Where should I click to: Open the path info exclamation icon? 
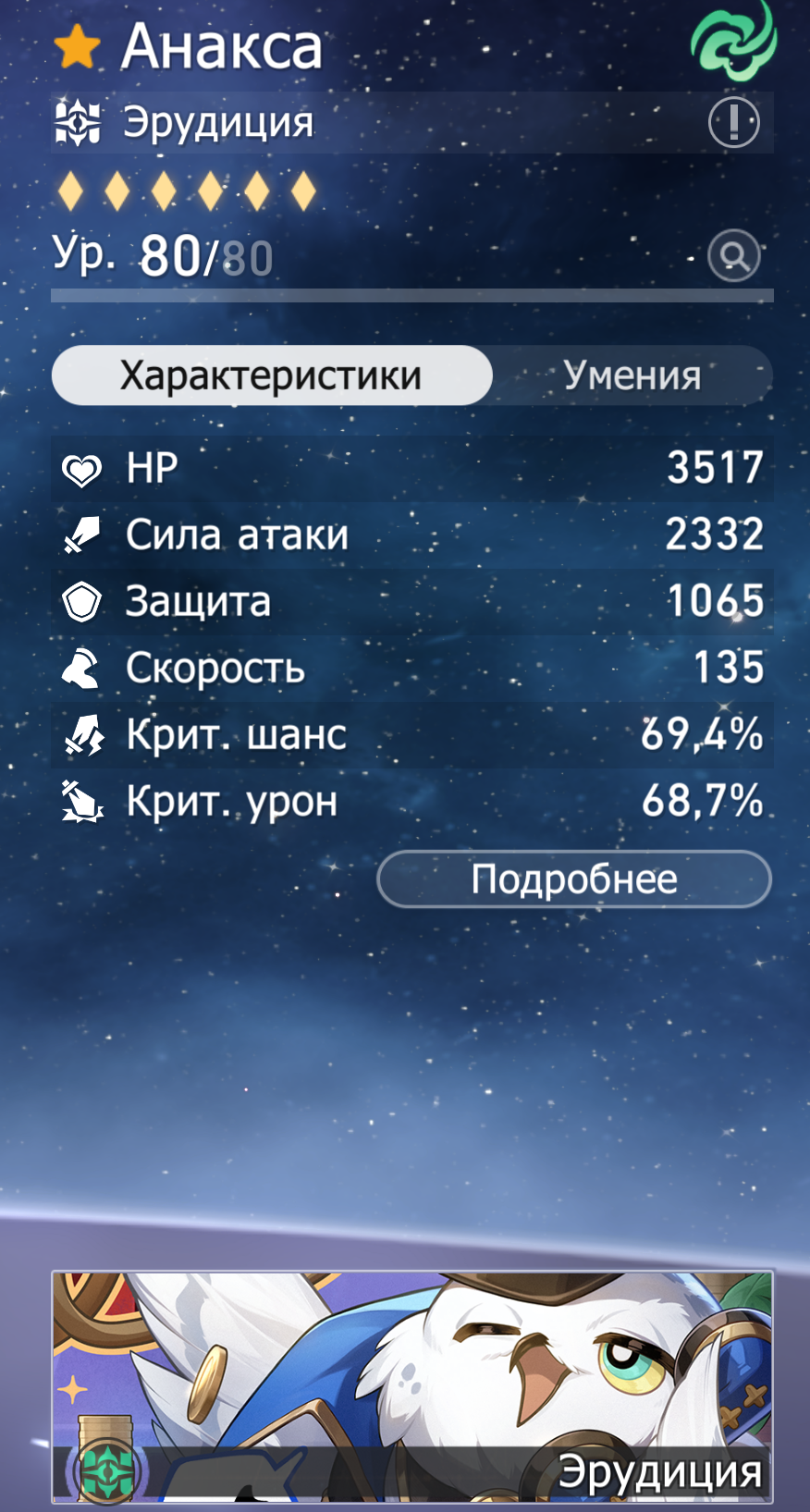[733, 122]
